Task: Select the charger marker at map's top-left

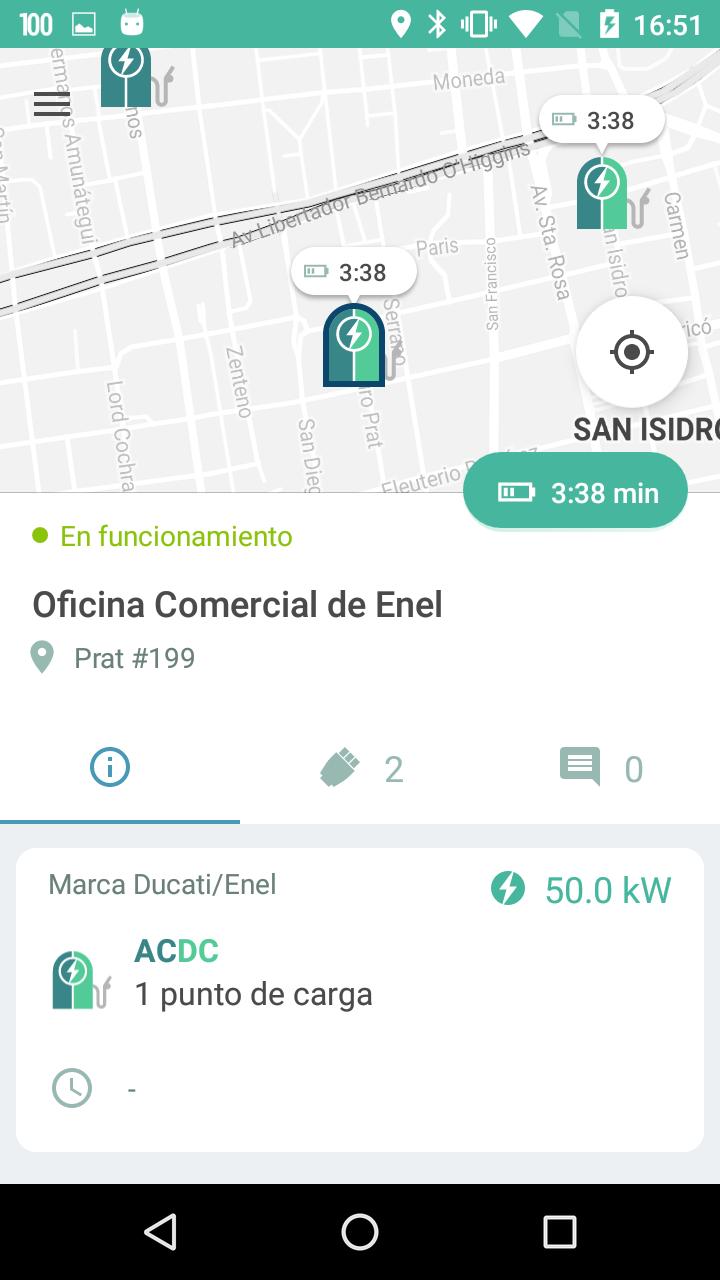Action: 127,76
